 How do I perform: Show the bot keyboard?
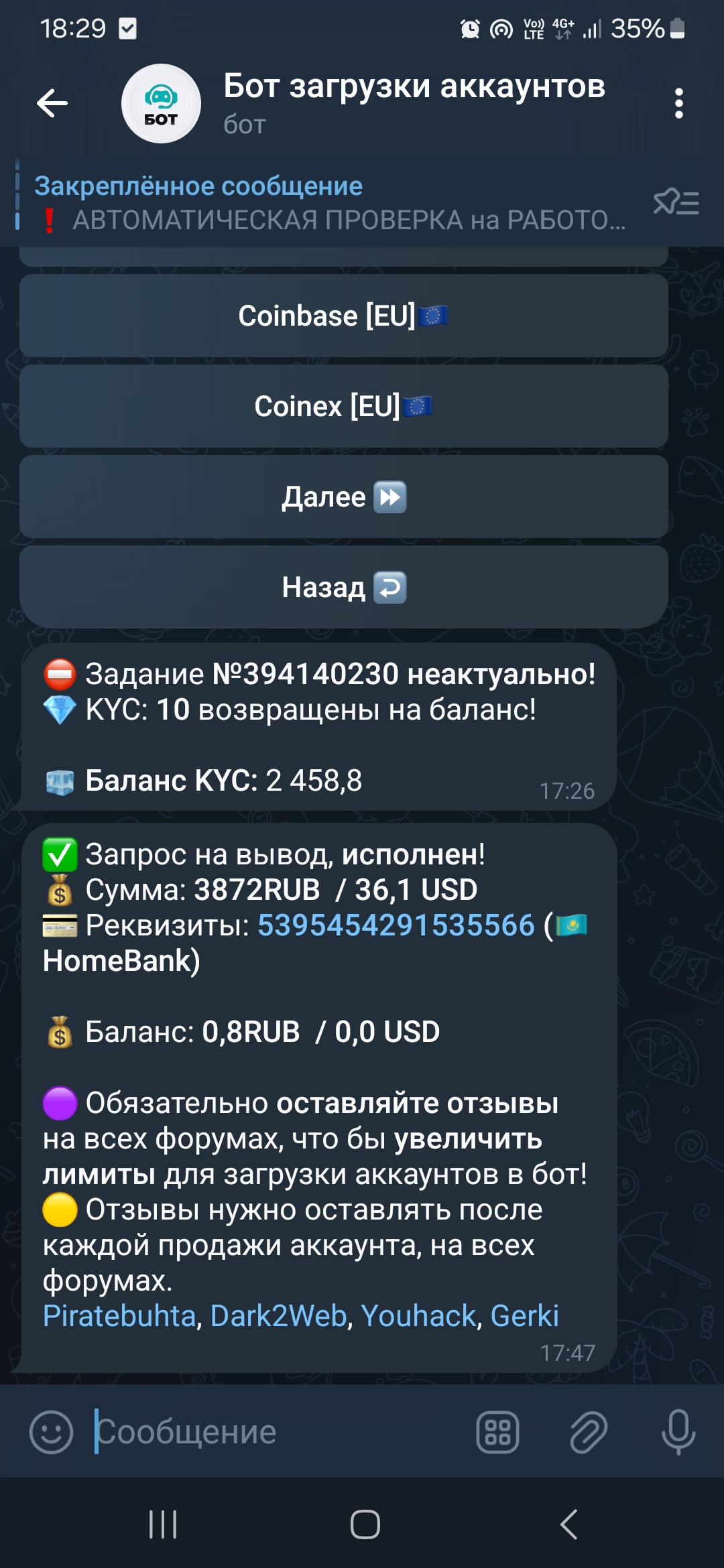click(497, 1432)
